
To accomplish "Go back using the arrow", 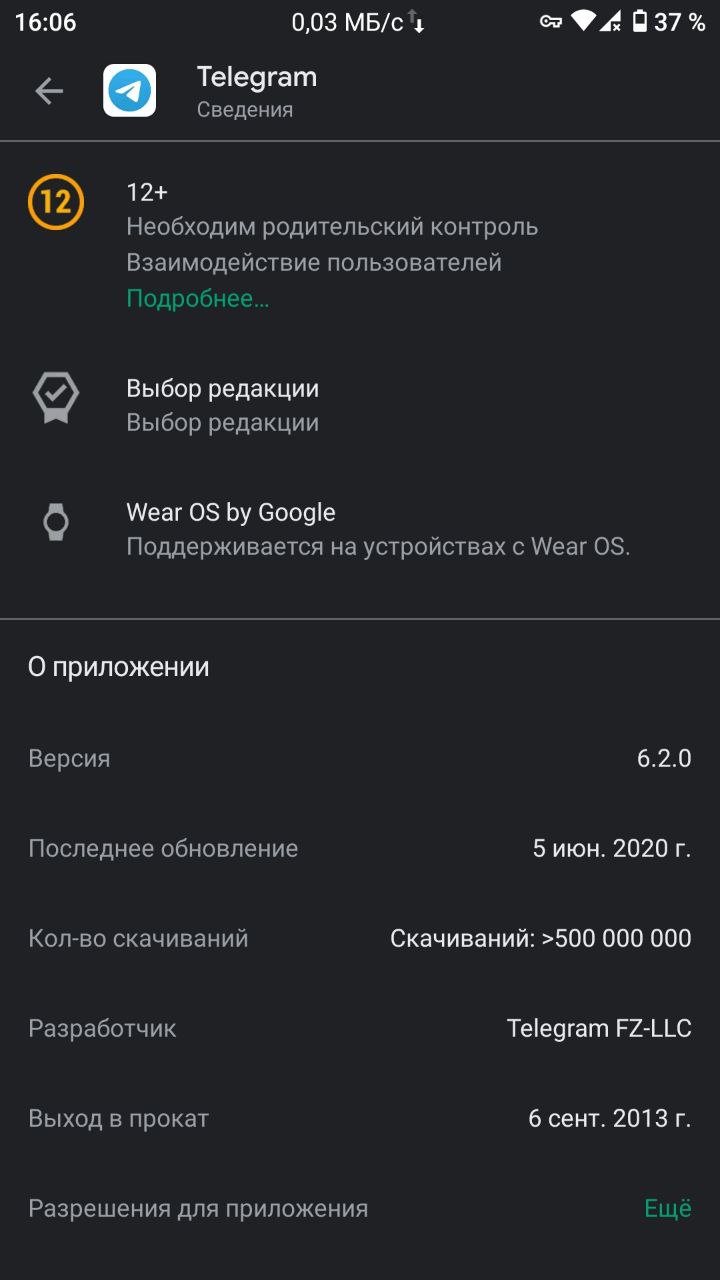I will tap(49, 92).
